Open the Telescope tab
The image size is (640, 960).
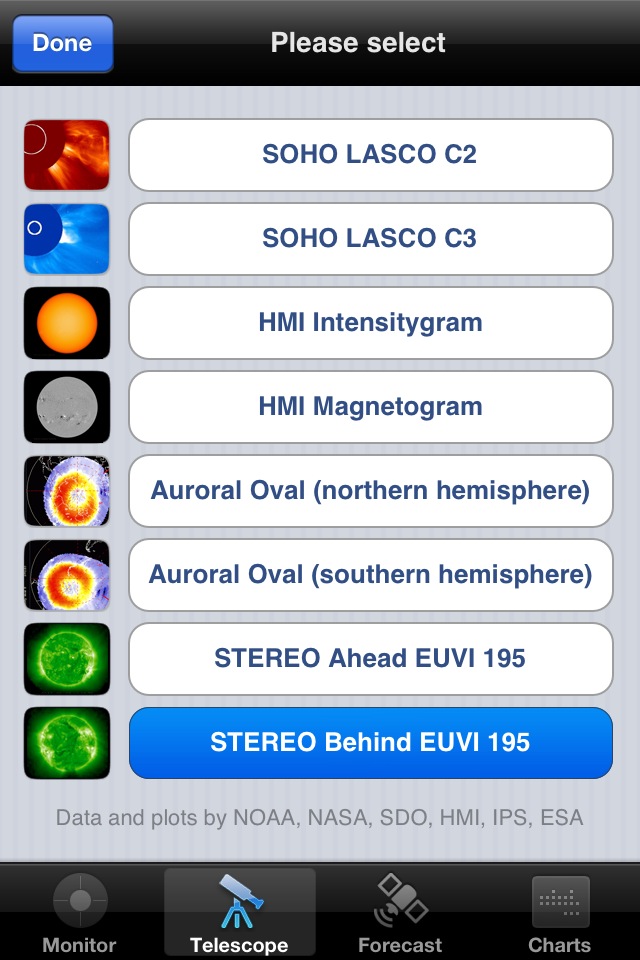pos(240,912)
